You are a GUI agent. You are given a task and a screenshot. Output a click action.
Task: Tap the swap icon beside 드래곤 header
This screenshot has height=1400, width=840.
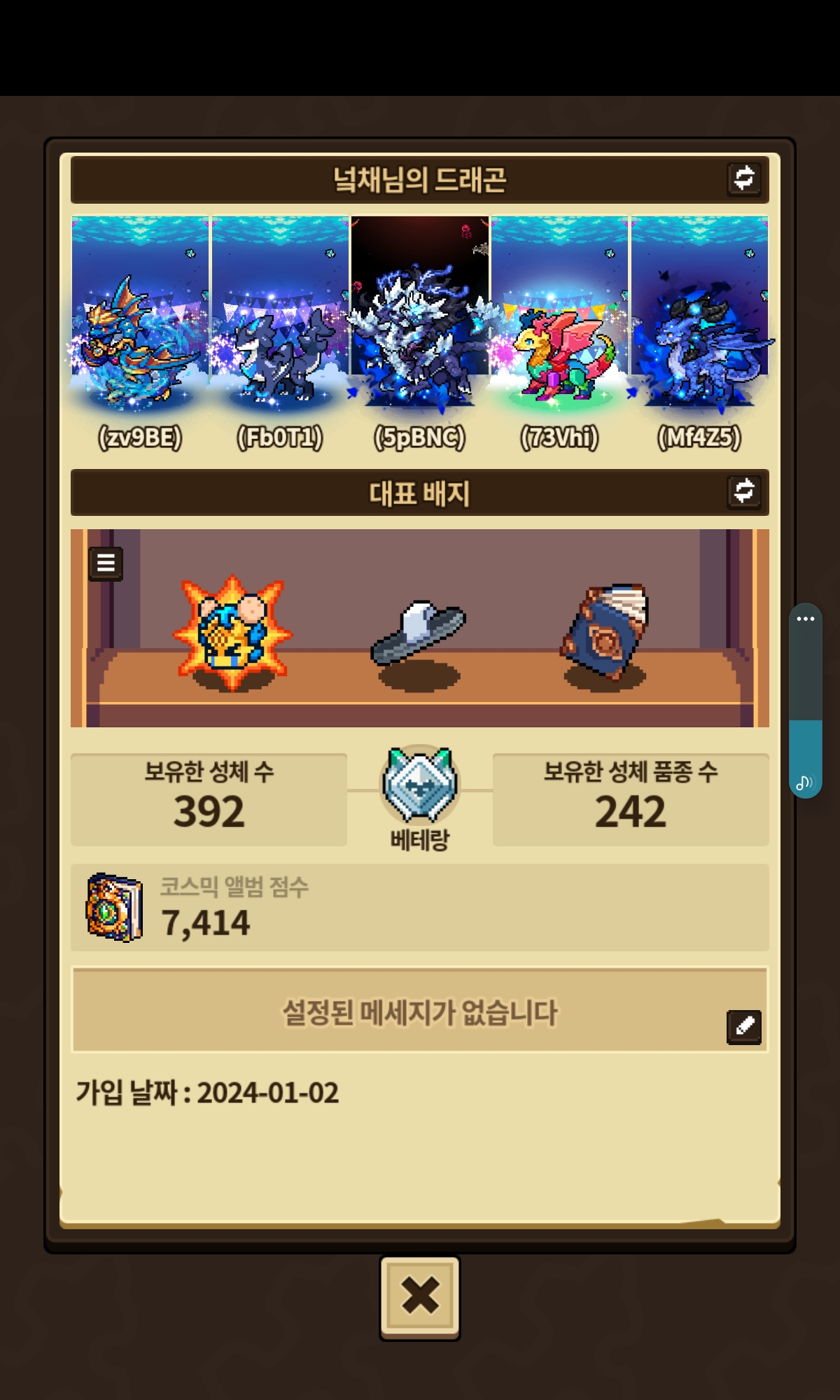tap(743, 179)
